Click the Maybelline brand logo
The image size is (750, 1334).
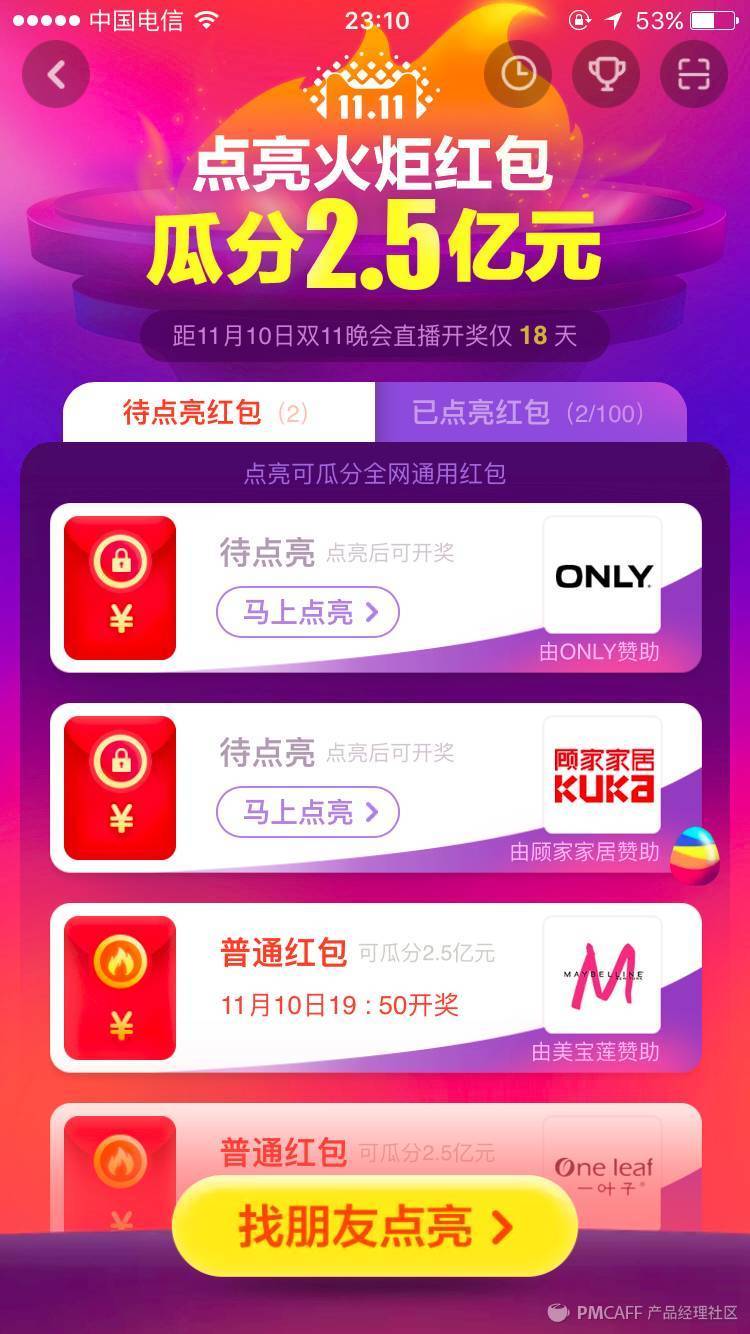coord(601,977)
